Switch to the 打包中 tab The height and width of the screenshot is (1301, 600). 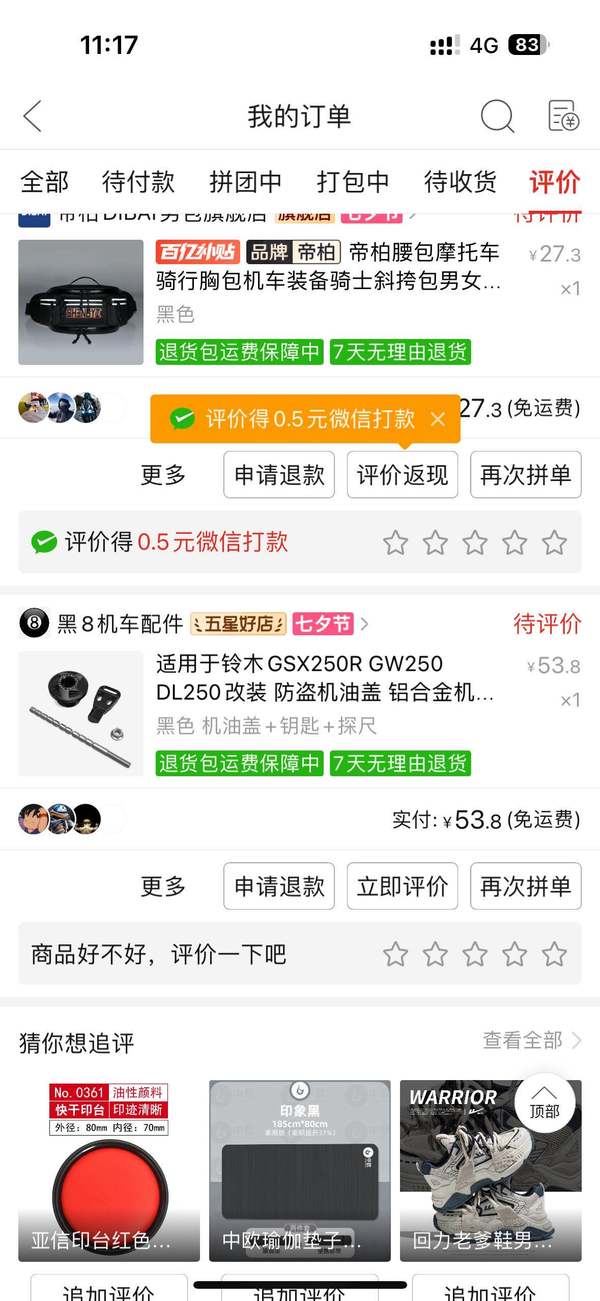352,182
